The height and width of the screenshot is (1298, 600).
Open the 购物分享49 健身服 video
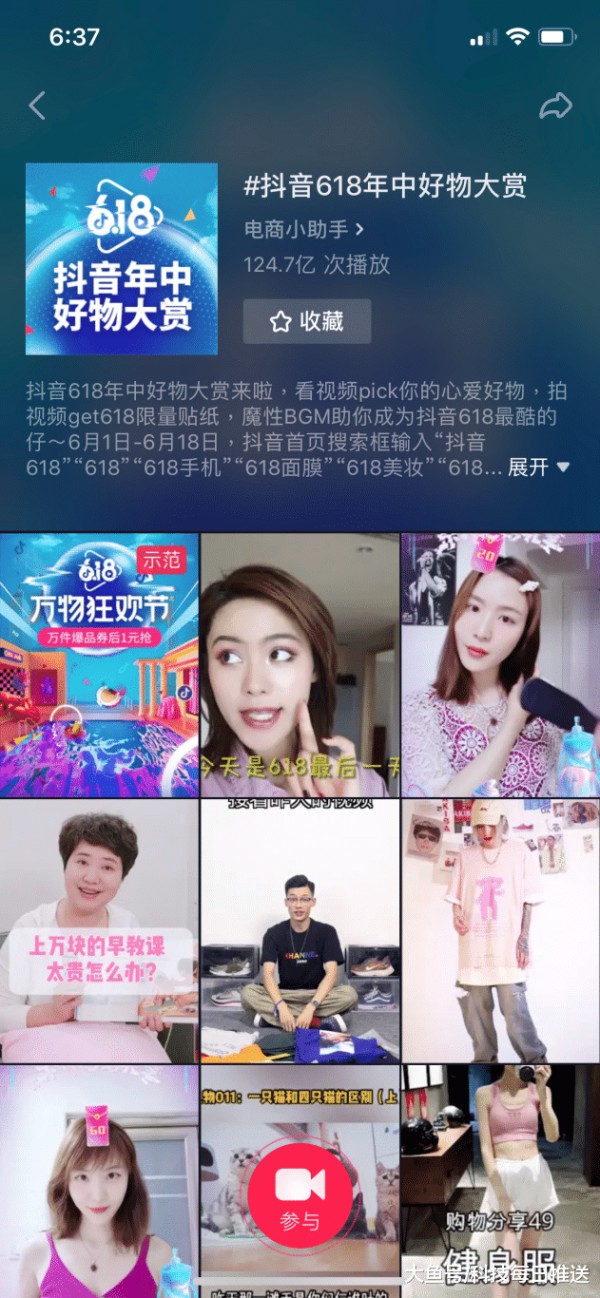tap(500, 1182)
